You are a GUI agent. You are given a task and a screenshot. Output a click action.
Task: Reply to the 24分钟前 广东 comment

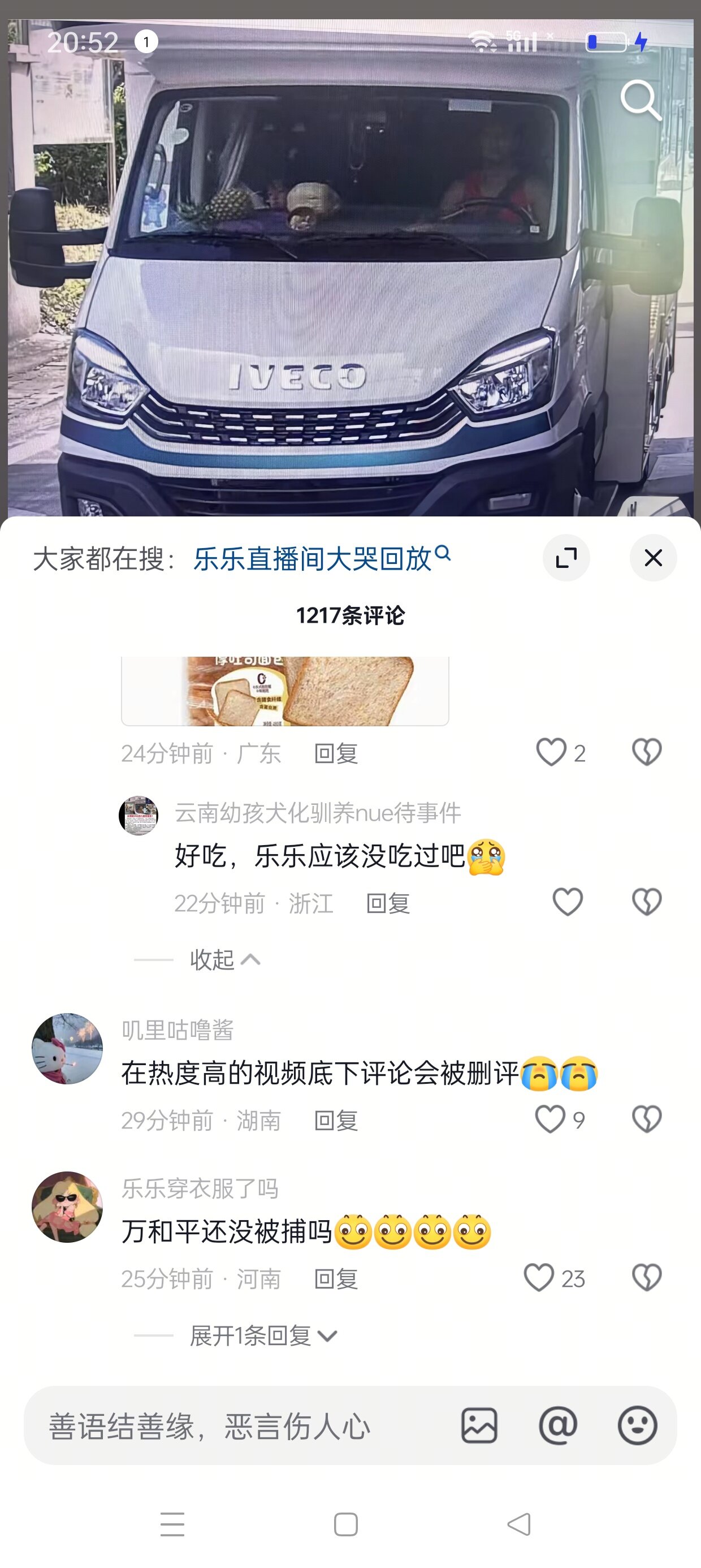coord(336,753)
